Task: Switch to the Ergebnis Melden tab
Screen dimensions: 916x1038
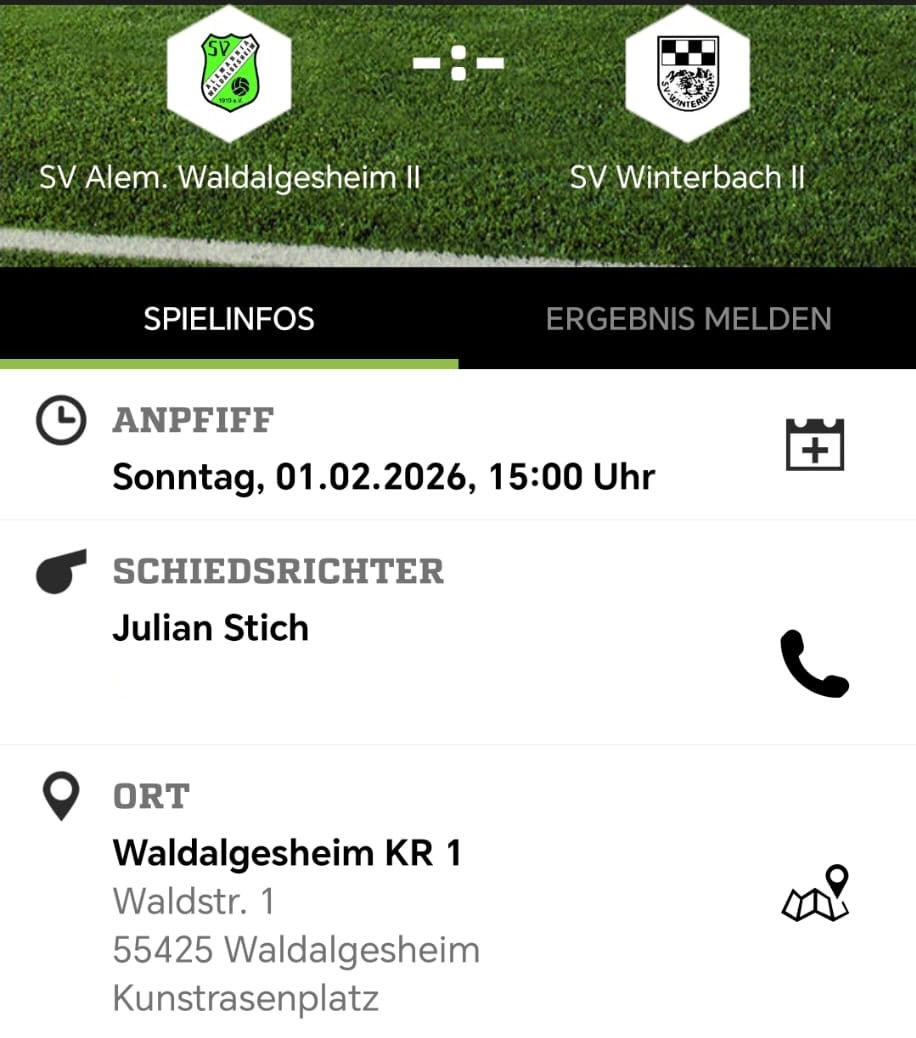Action: point(687,319)
